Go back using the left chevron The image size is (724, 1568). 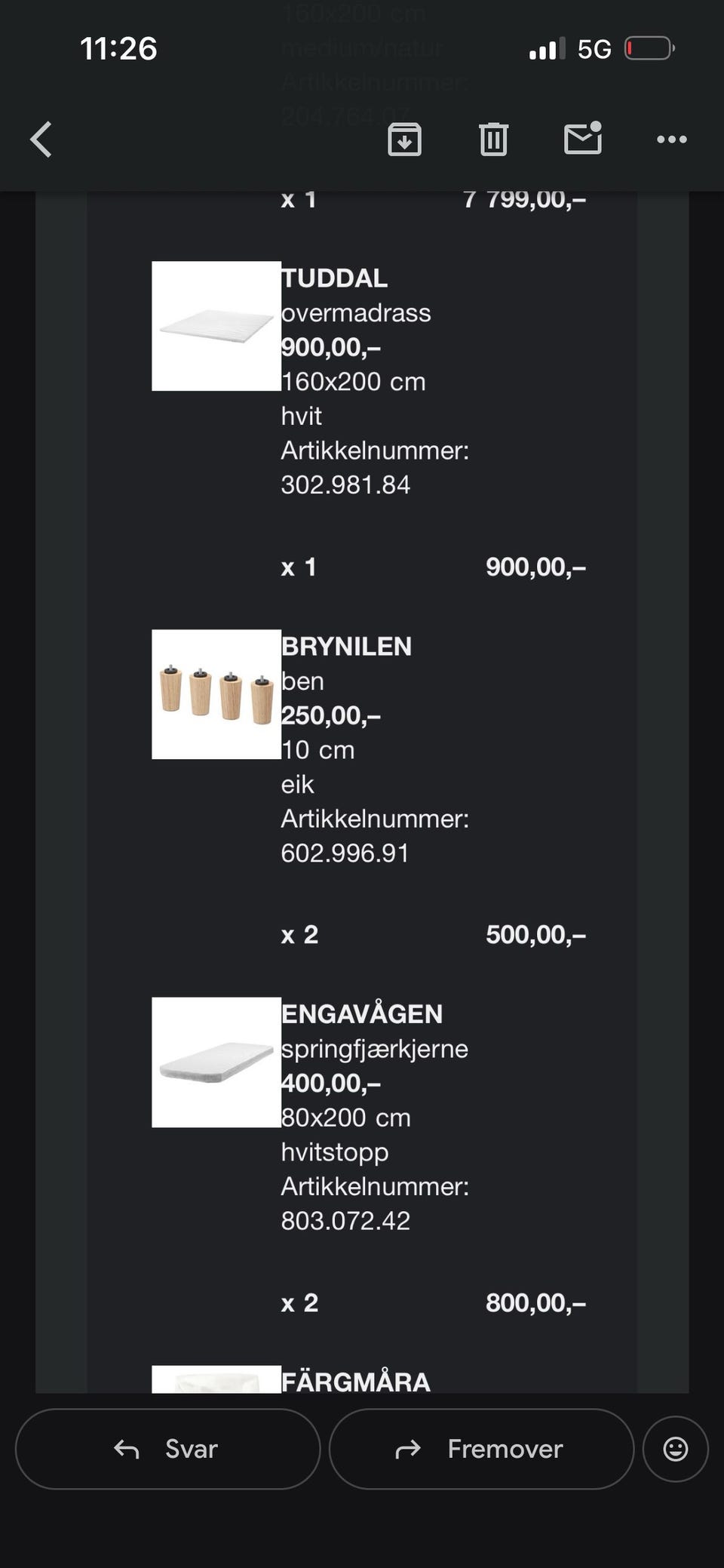41,140
